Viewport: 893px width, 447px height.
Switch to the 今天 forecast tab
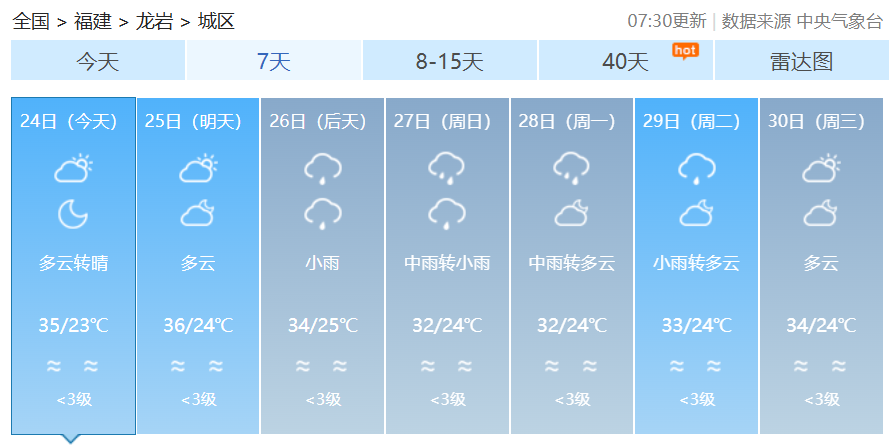click(x=98, y=61)
